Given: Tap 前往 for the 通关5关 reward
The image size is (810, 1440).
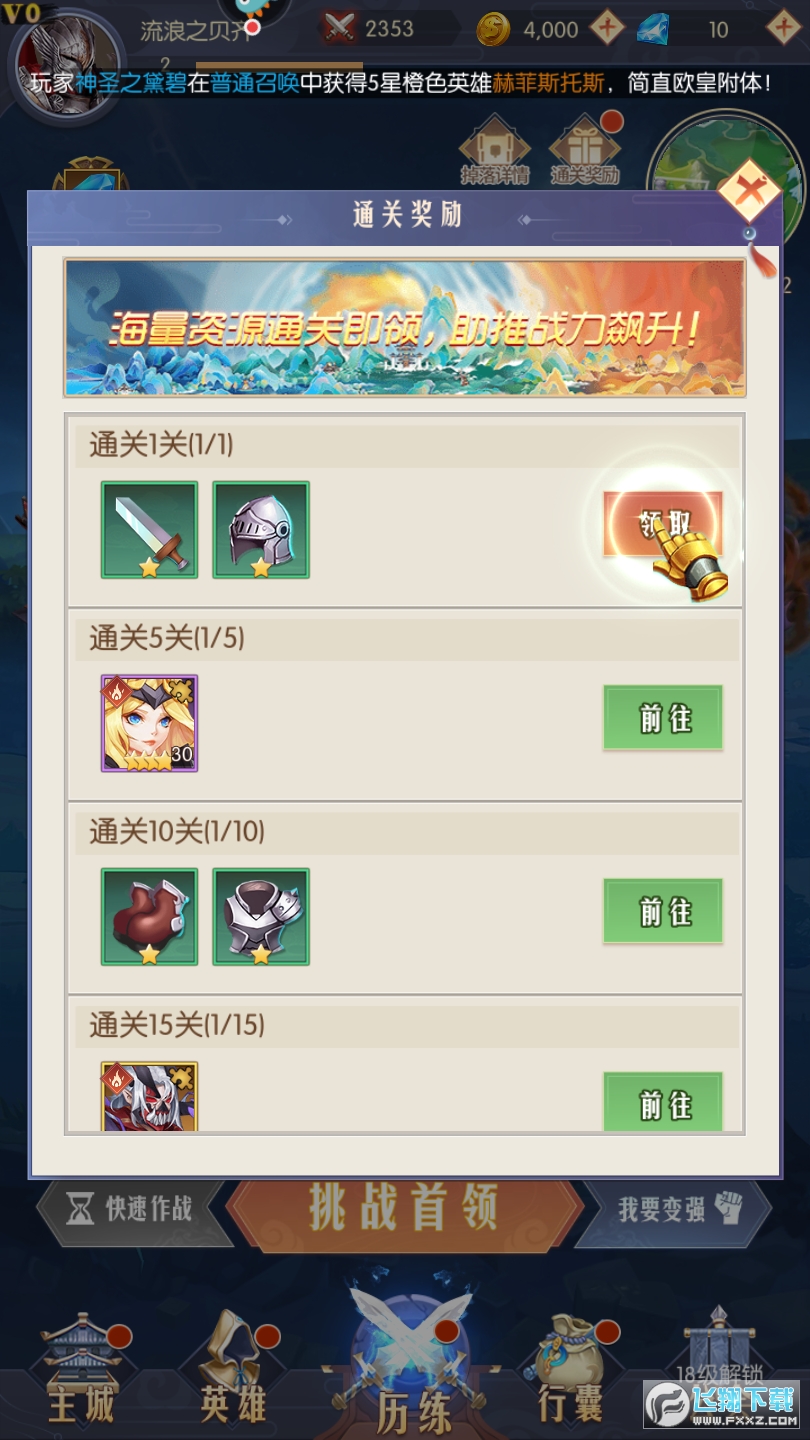Looking at the screenshot, I should (662, 717).
